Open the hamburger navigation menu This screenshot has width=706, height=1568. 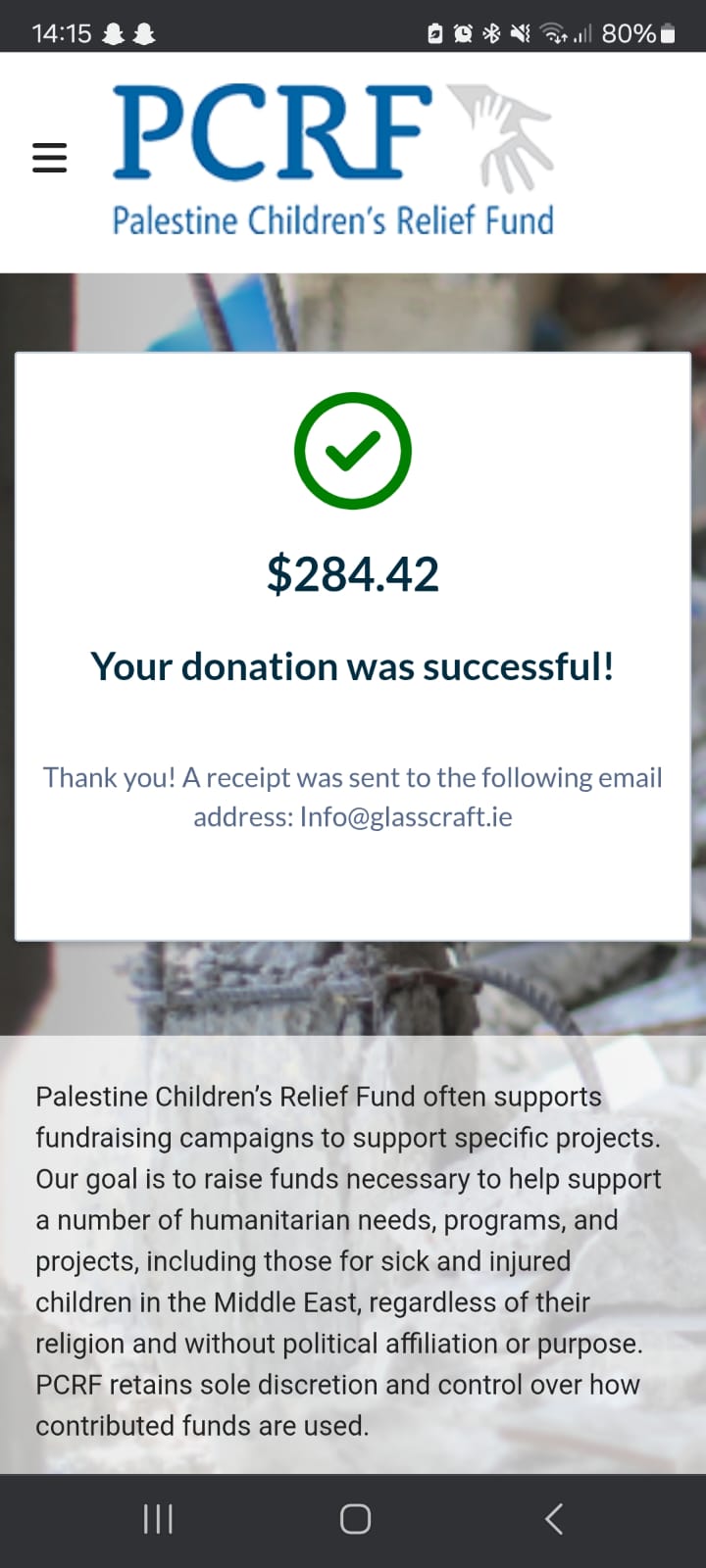click(x=50, y=158)
